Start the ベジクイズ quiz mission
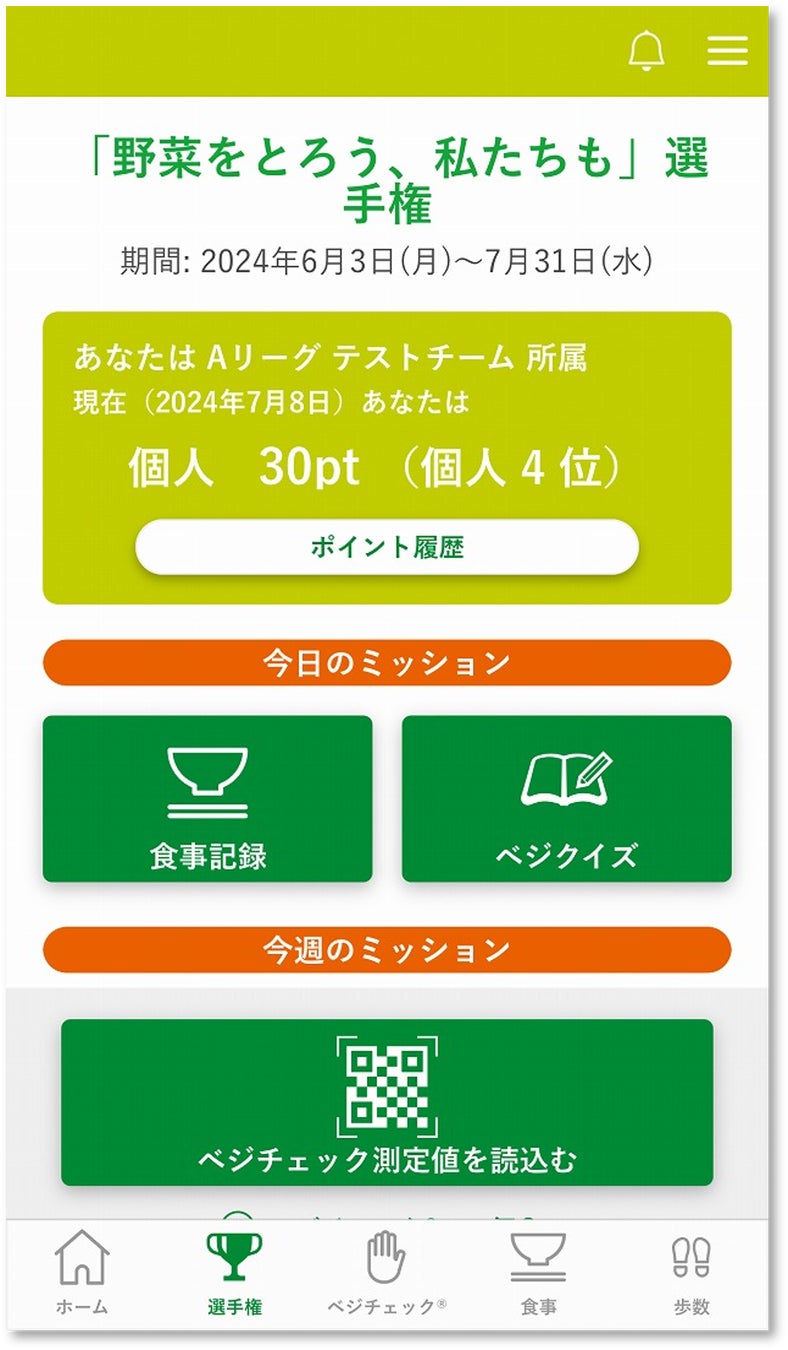788x1350 pixels. (566, 799)
